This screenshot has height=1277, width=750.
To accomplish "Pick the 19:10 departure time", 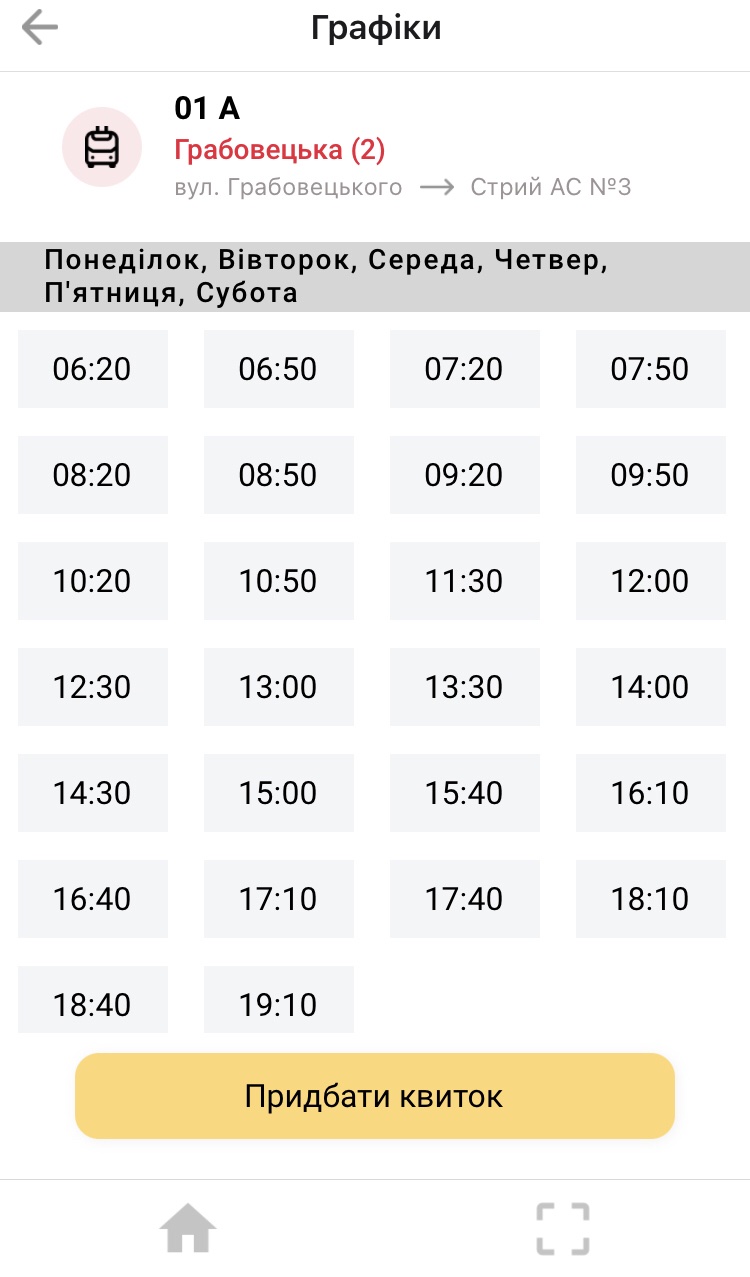I will (279, 1000).
